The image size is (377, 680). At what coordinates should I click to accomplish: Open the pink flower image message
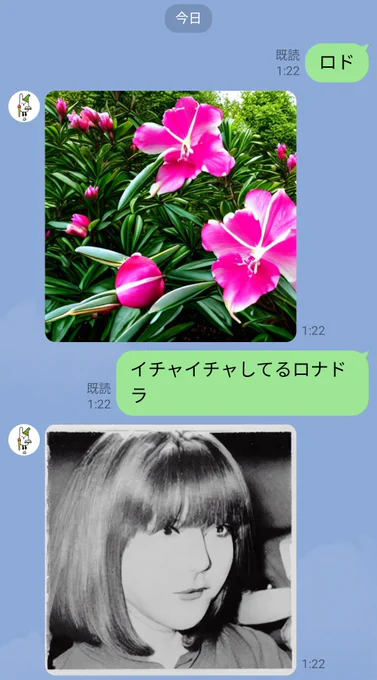click(171, 216)
